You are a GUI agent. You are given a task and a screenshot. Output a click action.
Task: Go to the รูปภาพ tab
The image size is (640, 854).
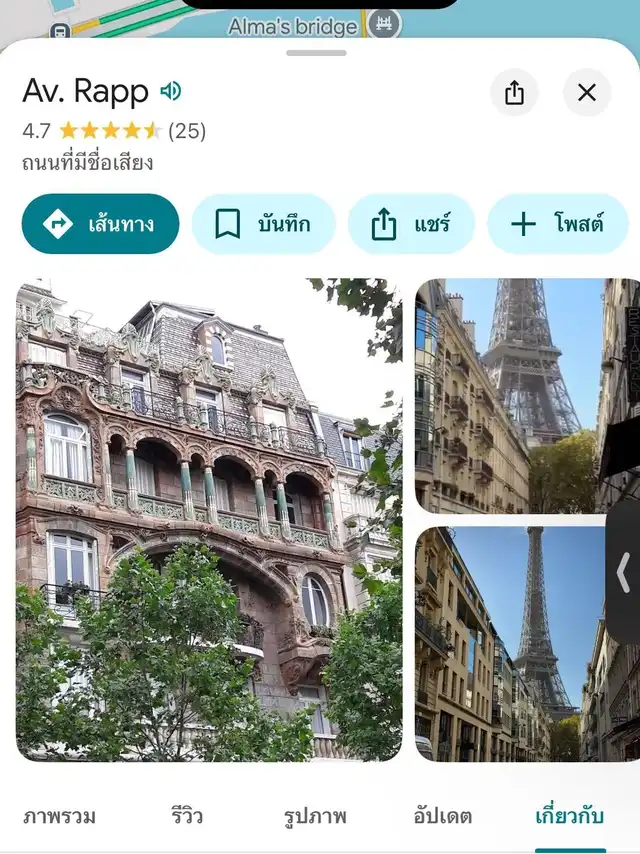315,816
